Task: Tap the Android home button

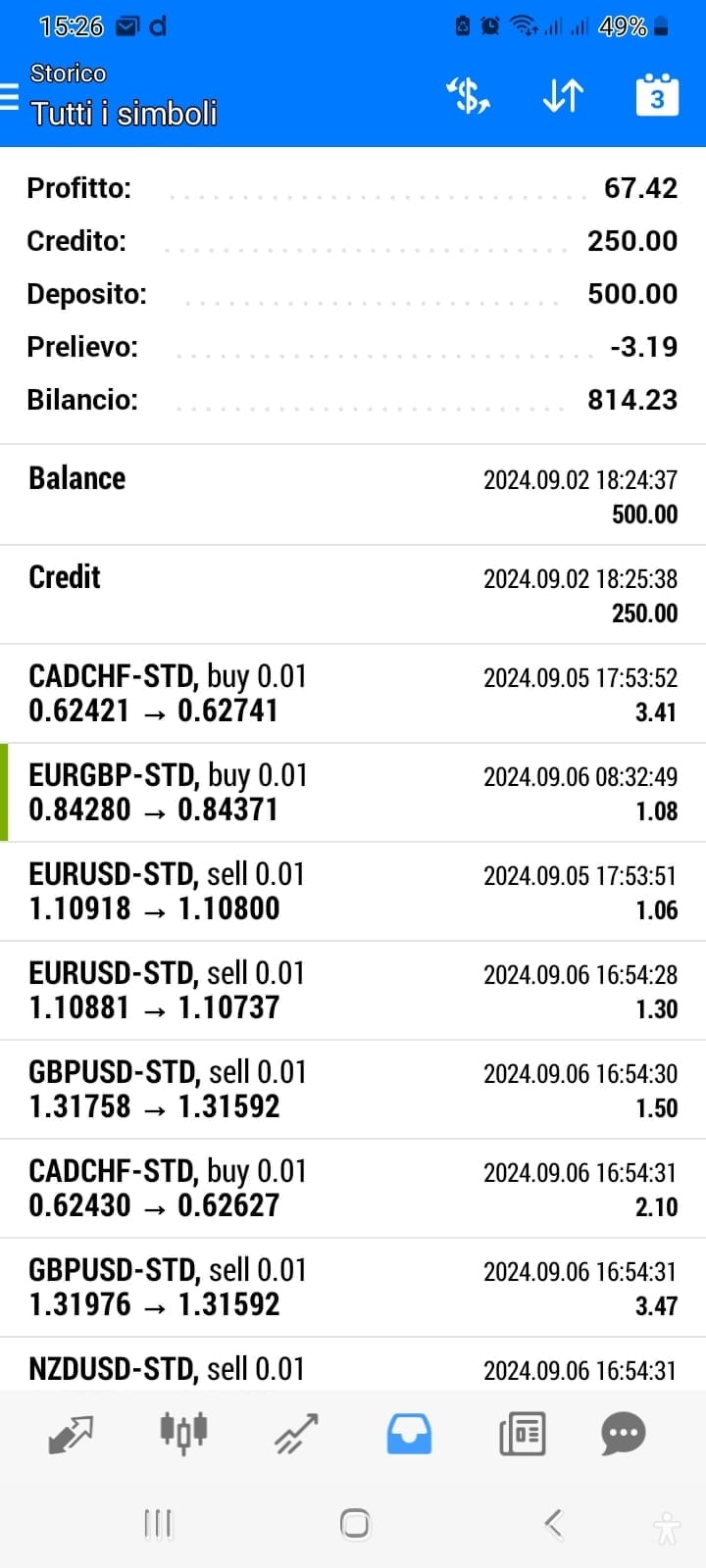Action: (355, 1523)
